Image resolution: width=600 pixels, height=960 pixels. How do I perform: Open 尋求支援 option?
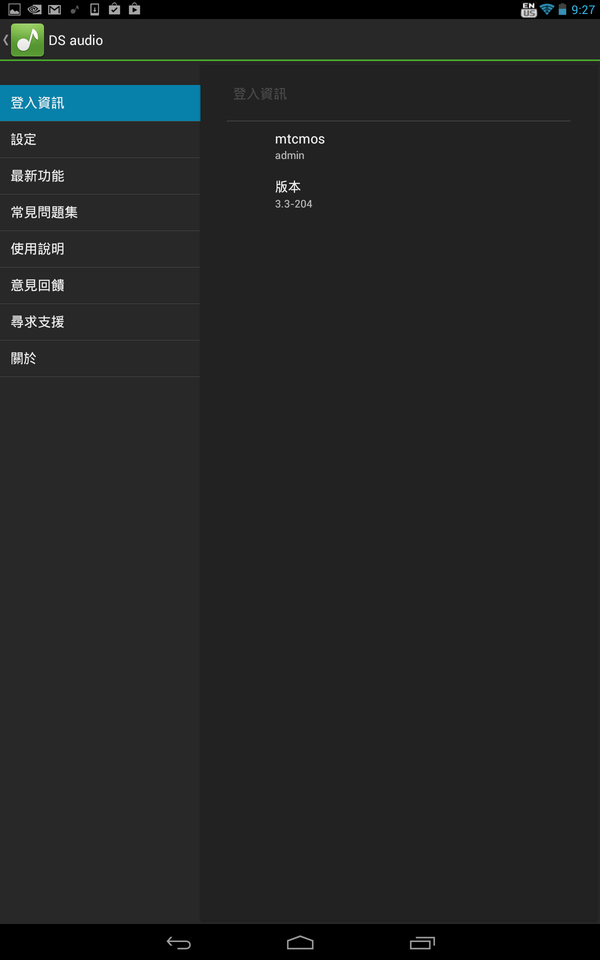[100, 322]
